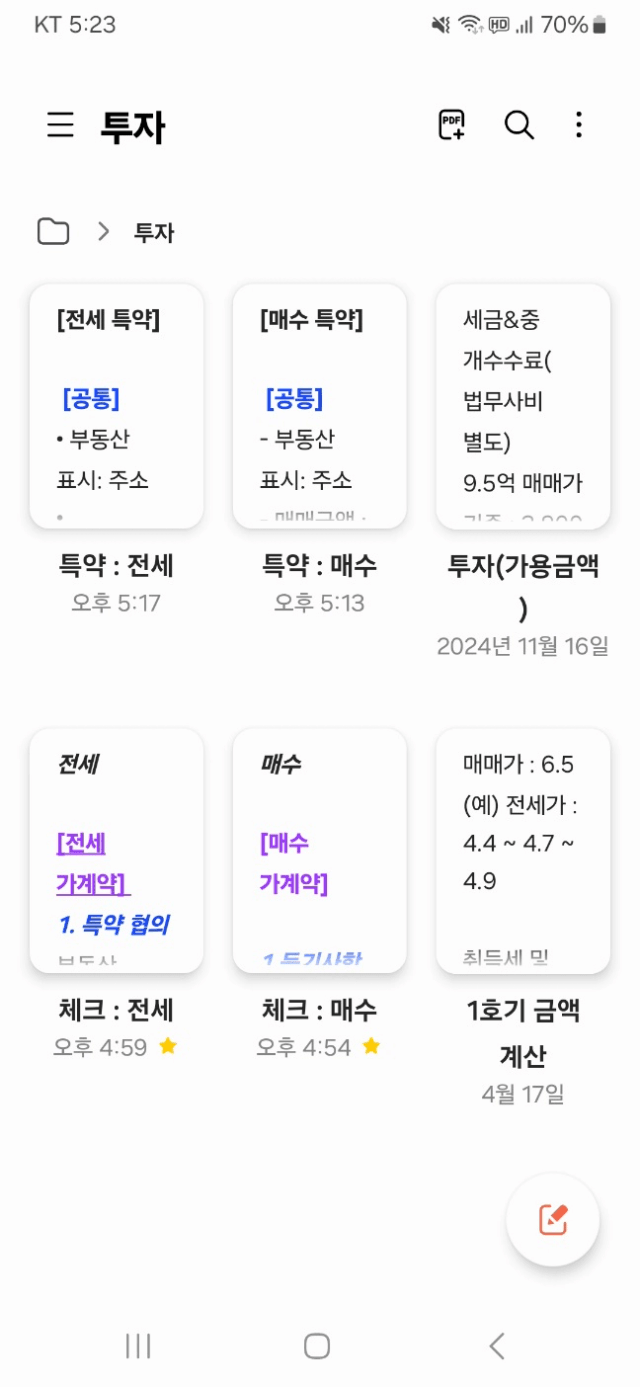This screenshot has height=1387, width=640.
Task: Open the note 특약 : 전세
Action: (x=116, y=406)
